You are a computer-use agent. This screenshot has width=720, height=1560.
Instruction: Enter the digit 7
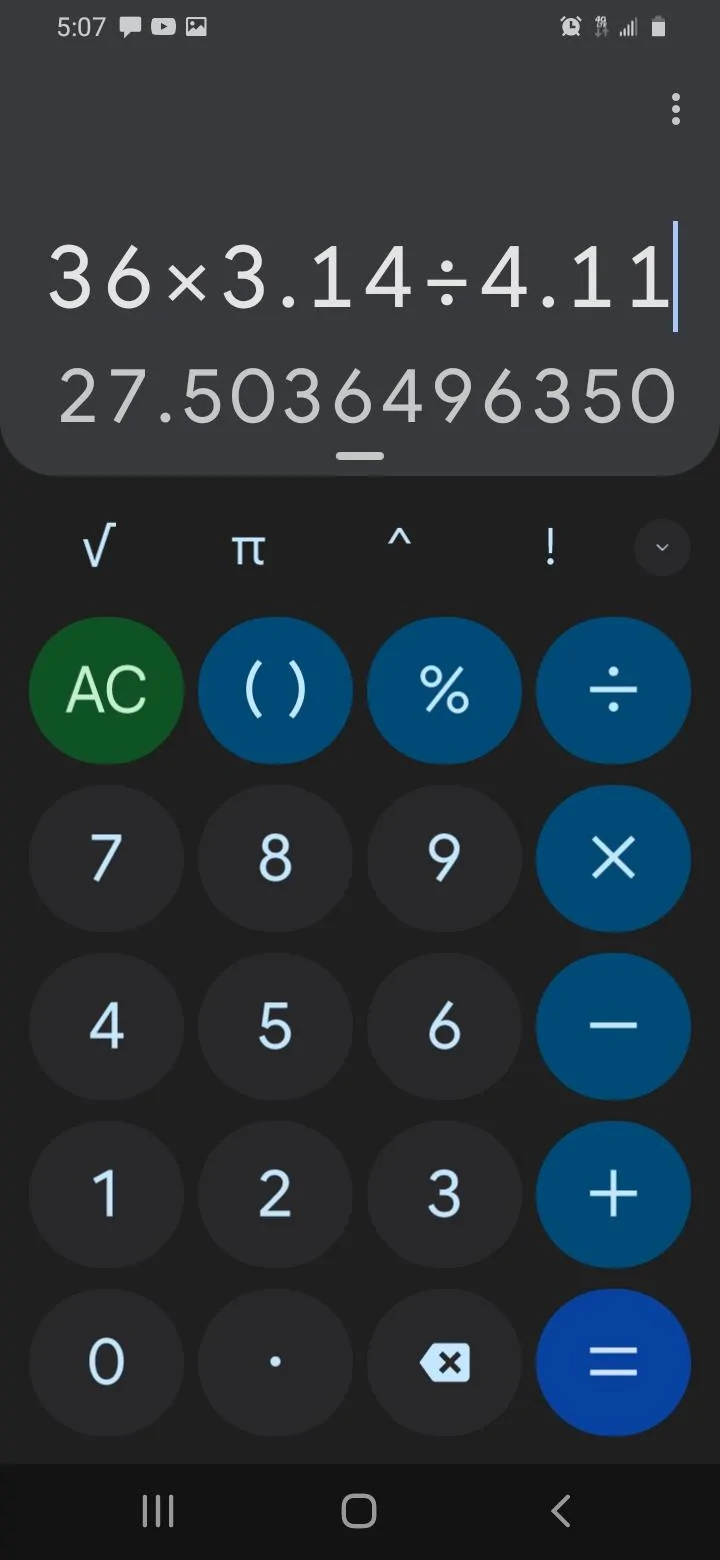point(106,859)
